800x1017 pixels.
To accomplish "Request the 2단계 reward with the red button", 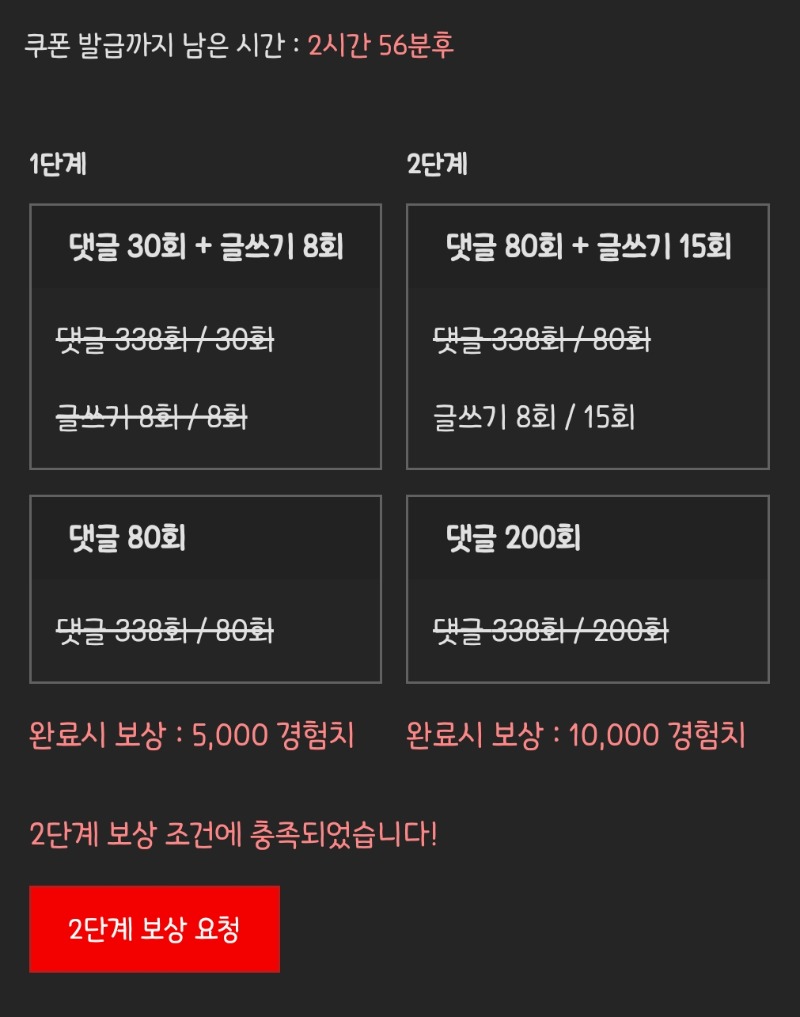I will pyautogui.click(x=154, y=929).
